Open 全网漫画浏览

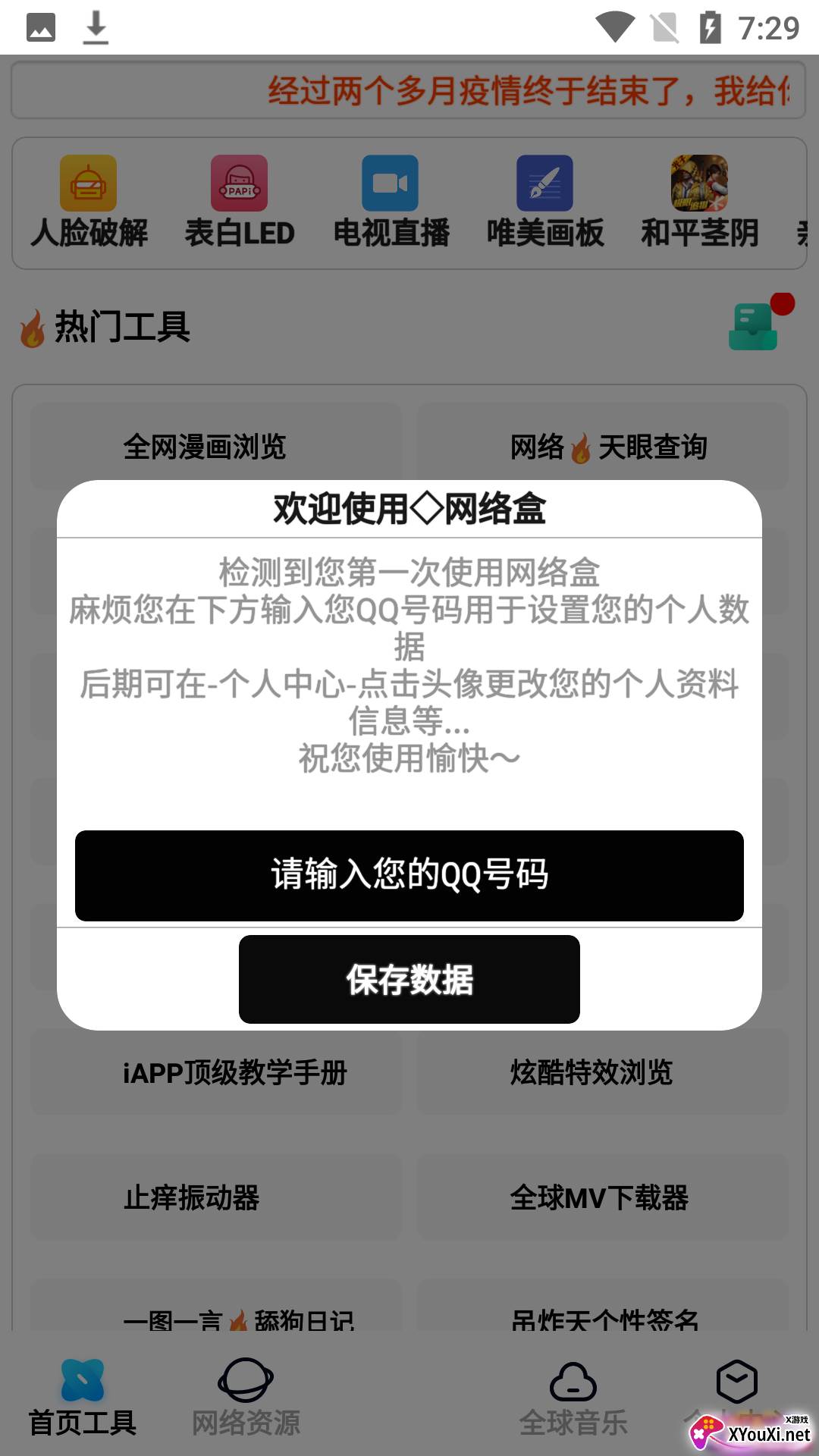point(216,446)
